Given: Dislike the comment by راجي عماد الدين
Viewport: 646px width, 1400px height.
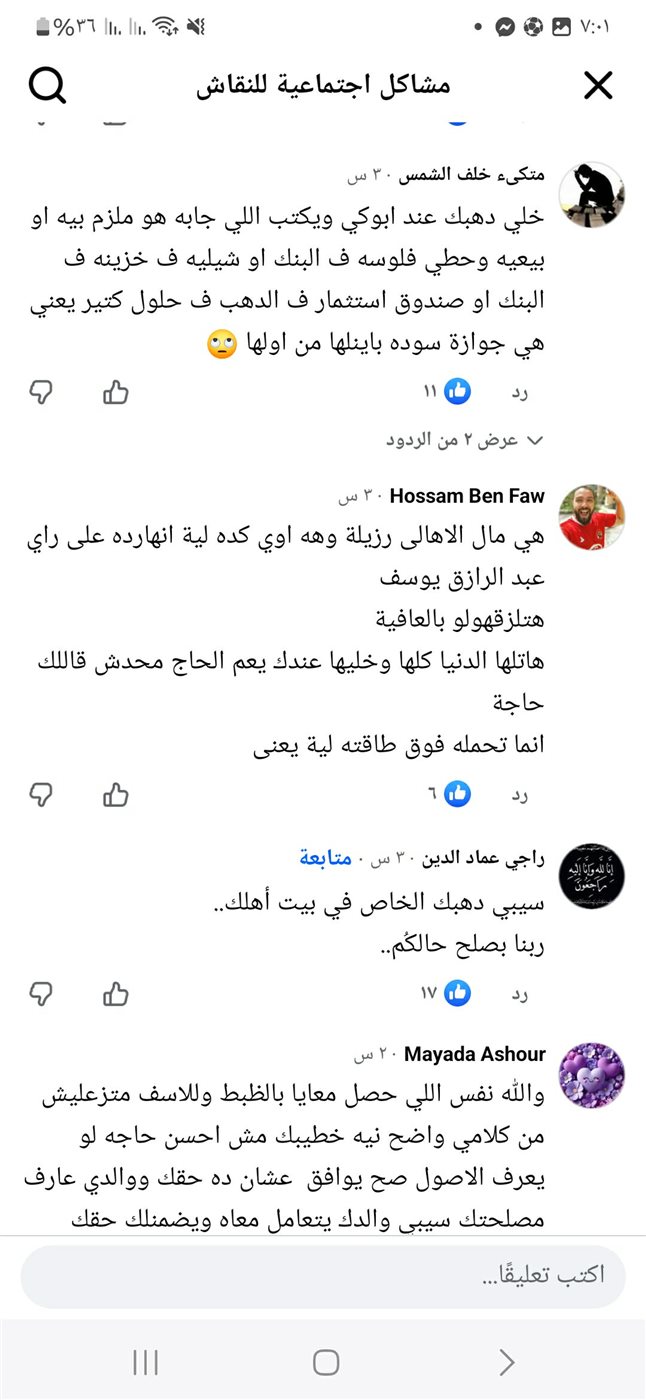Looking at the screenshot, I should pos(40,993).
